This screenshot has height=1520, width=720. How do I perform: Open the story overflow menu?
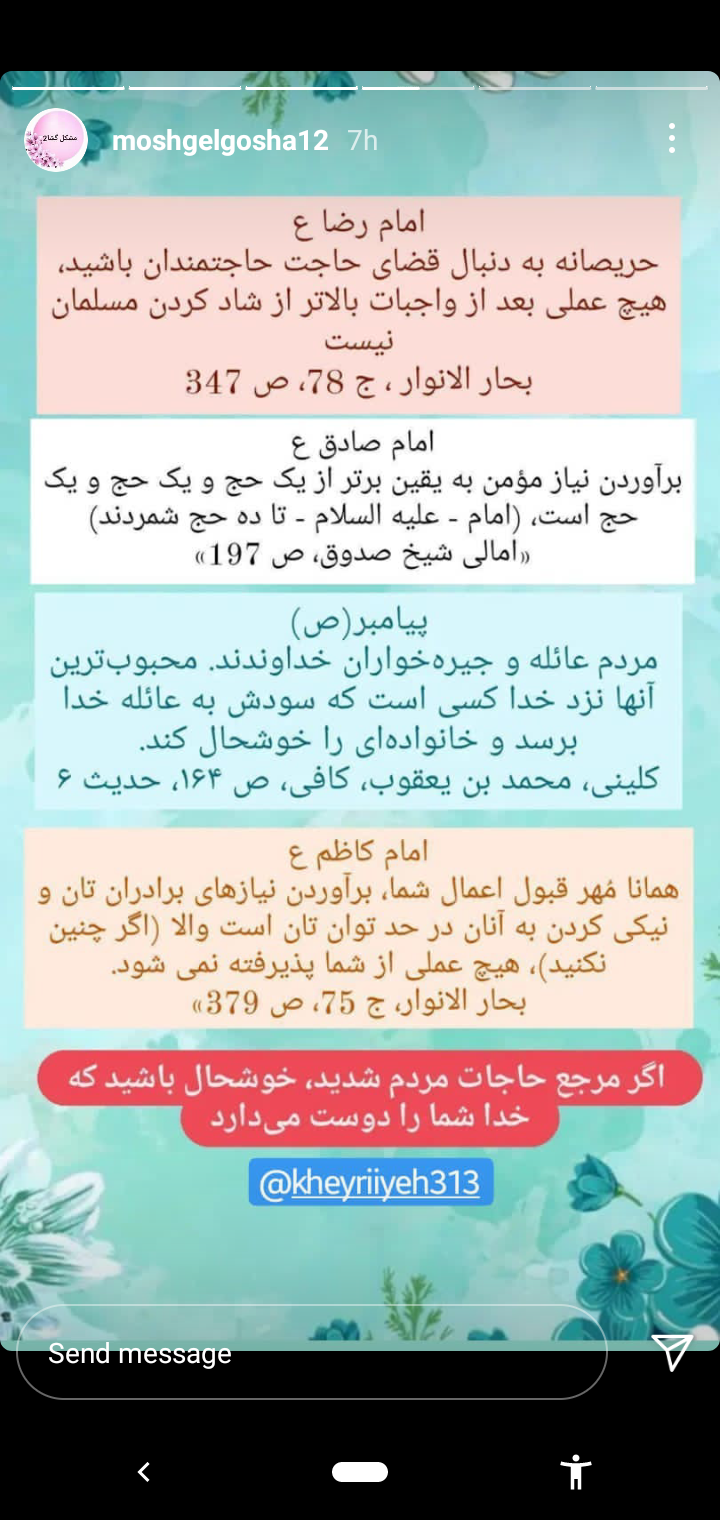click(672, 138)
